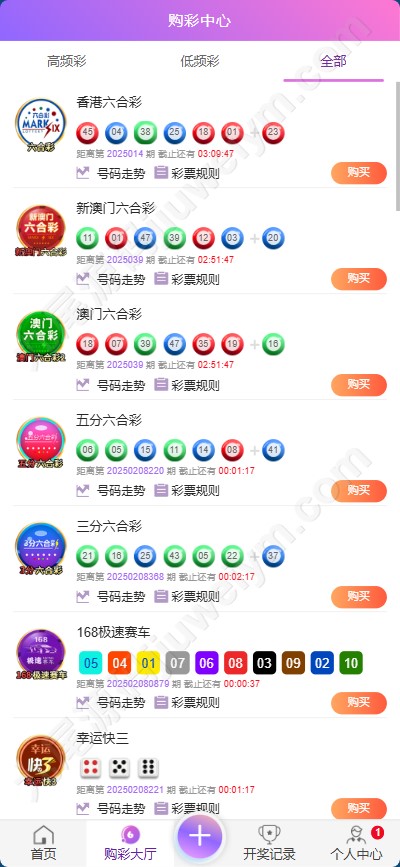View 彩票规则 for 新澳门六合彩
This screenshot has height=867, width=400.
186,279
